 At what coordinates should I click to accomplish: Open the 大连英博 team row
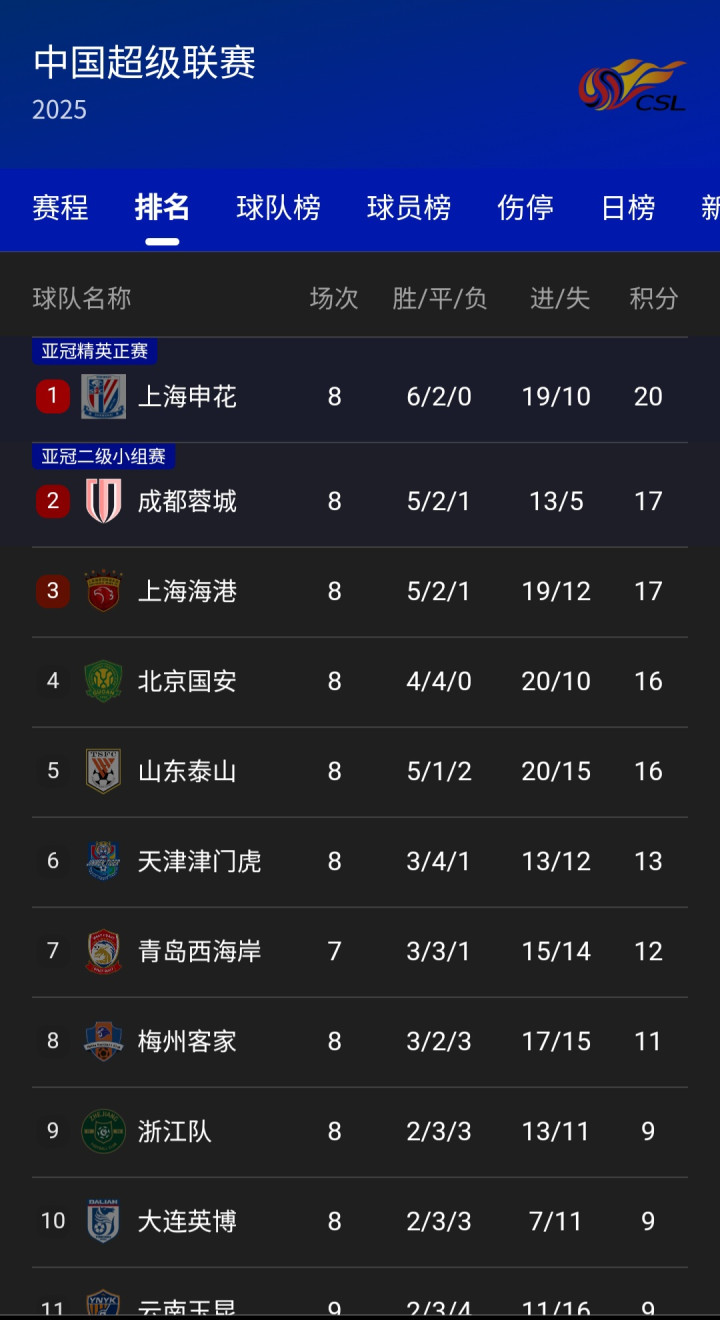pyautogui.click(x=188, y=1221)
